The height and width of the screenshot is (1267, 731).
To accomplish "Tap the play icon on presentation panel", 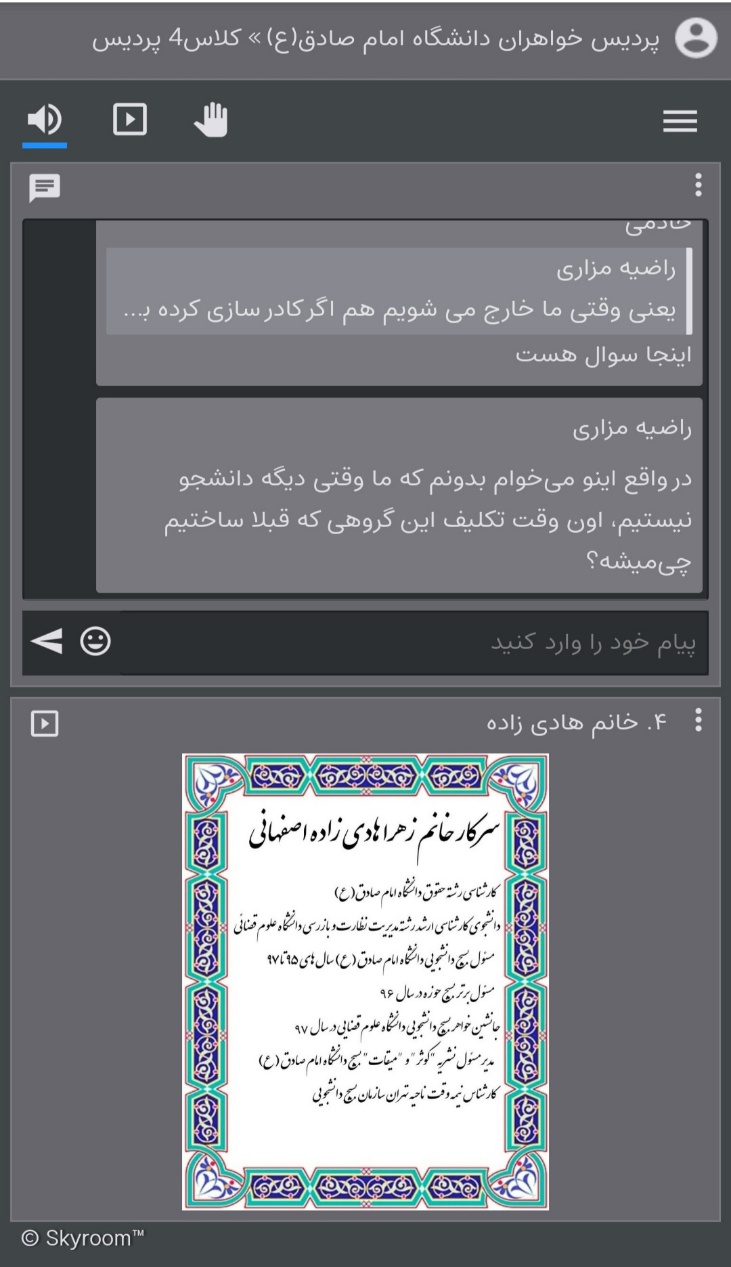I will click(x=45, y=723).
